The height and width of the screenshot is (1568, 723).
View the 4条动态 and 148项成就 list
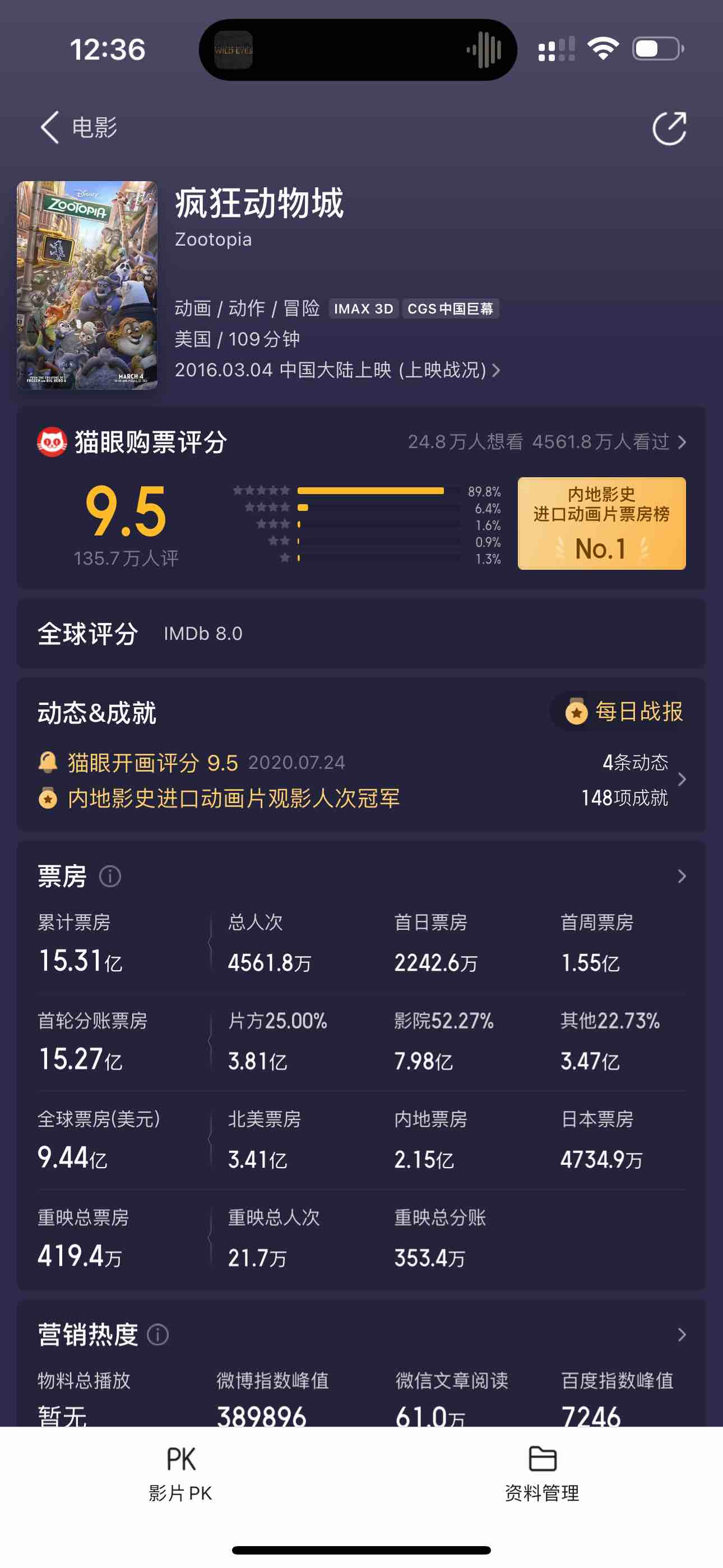point(636,780)
